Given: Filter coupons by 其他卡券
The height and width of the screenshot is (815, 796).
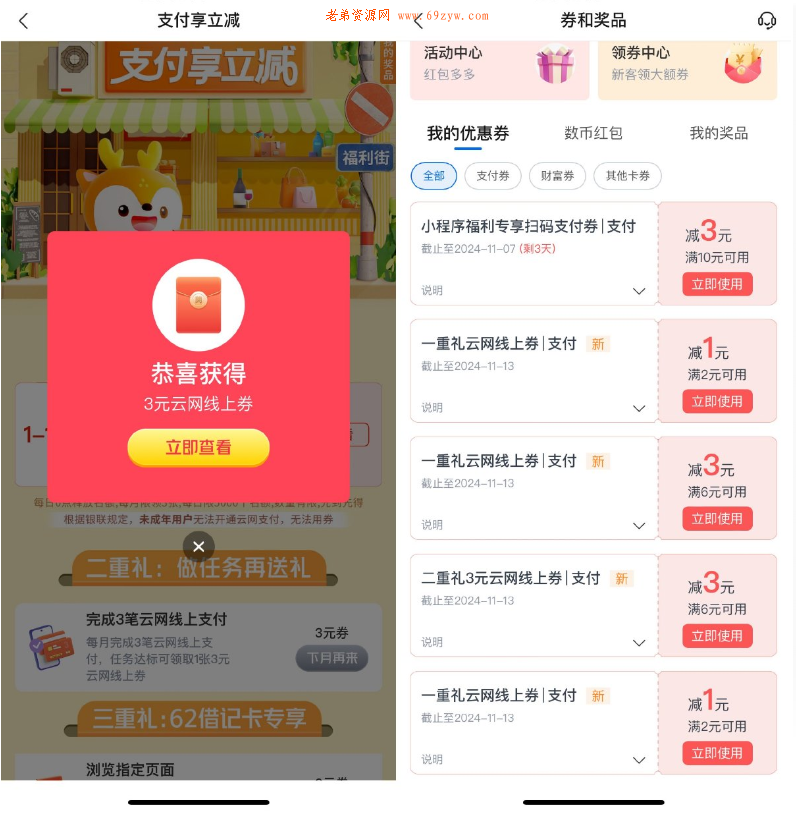Looking at the screenshot, I should tap(627, 176).
